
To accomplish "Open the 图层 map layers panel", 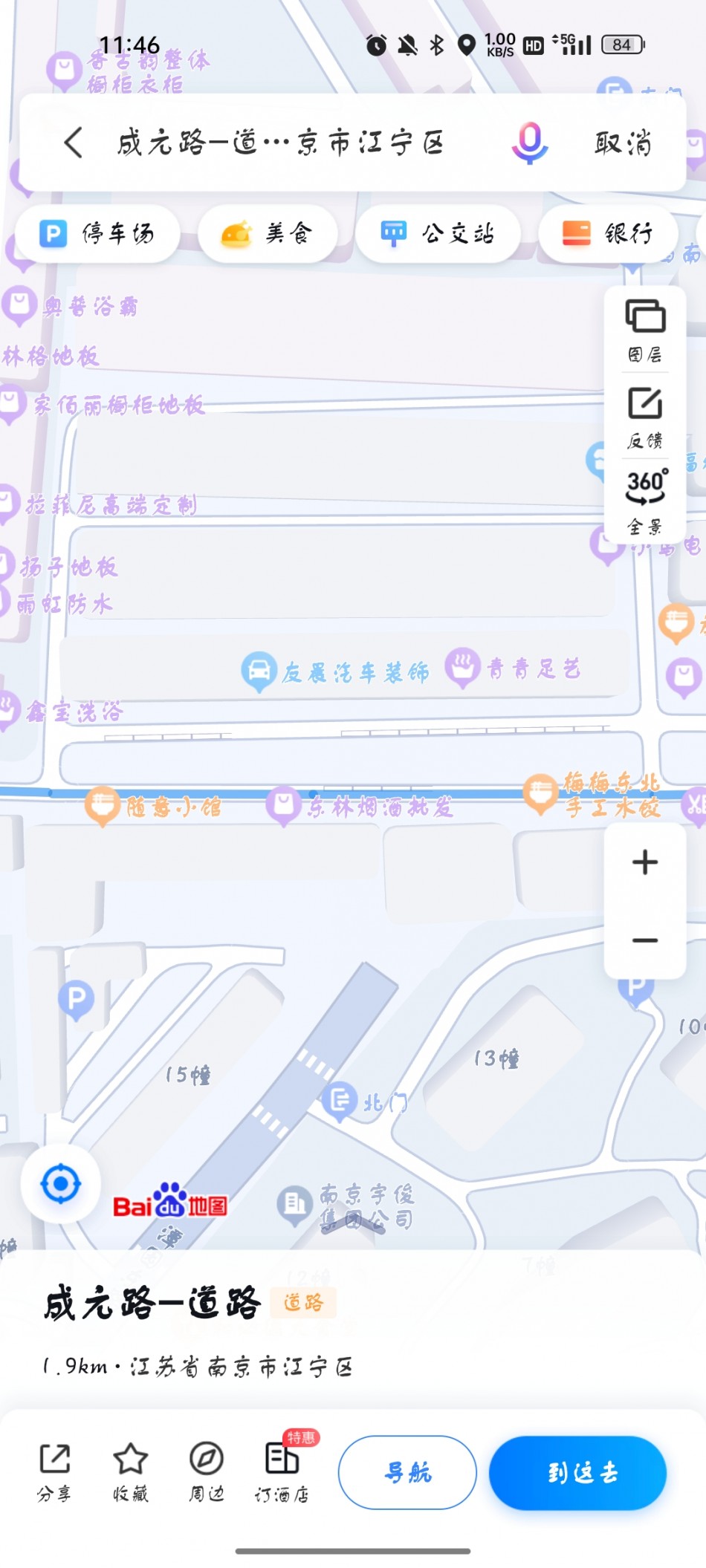I will tap(645, 331).
